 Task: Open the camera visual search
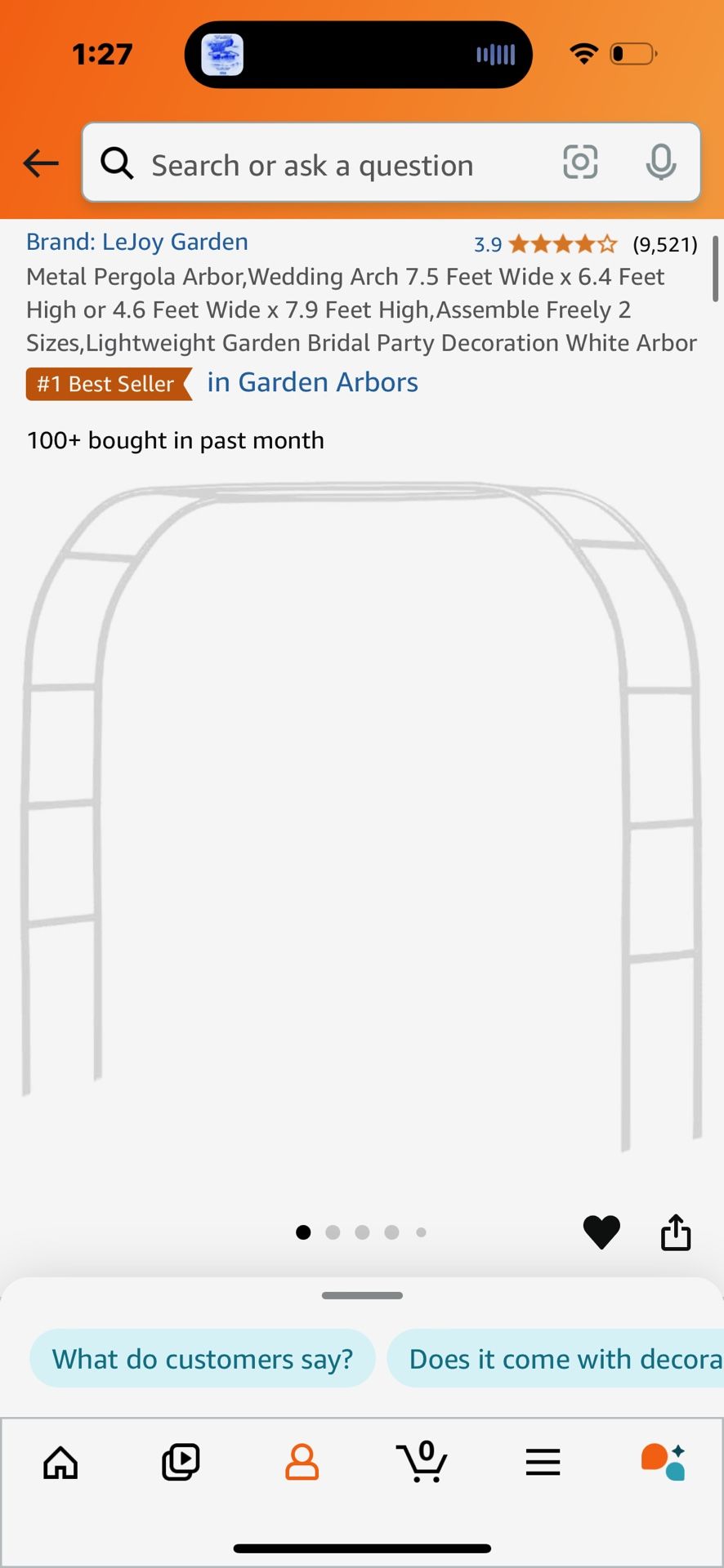pos(580,163)
